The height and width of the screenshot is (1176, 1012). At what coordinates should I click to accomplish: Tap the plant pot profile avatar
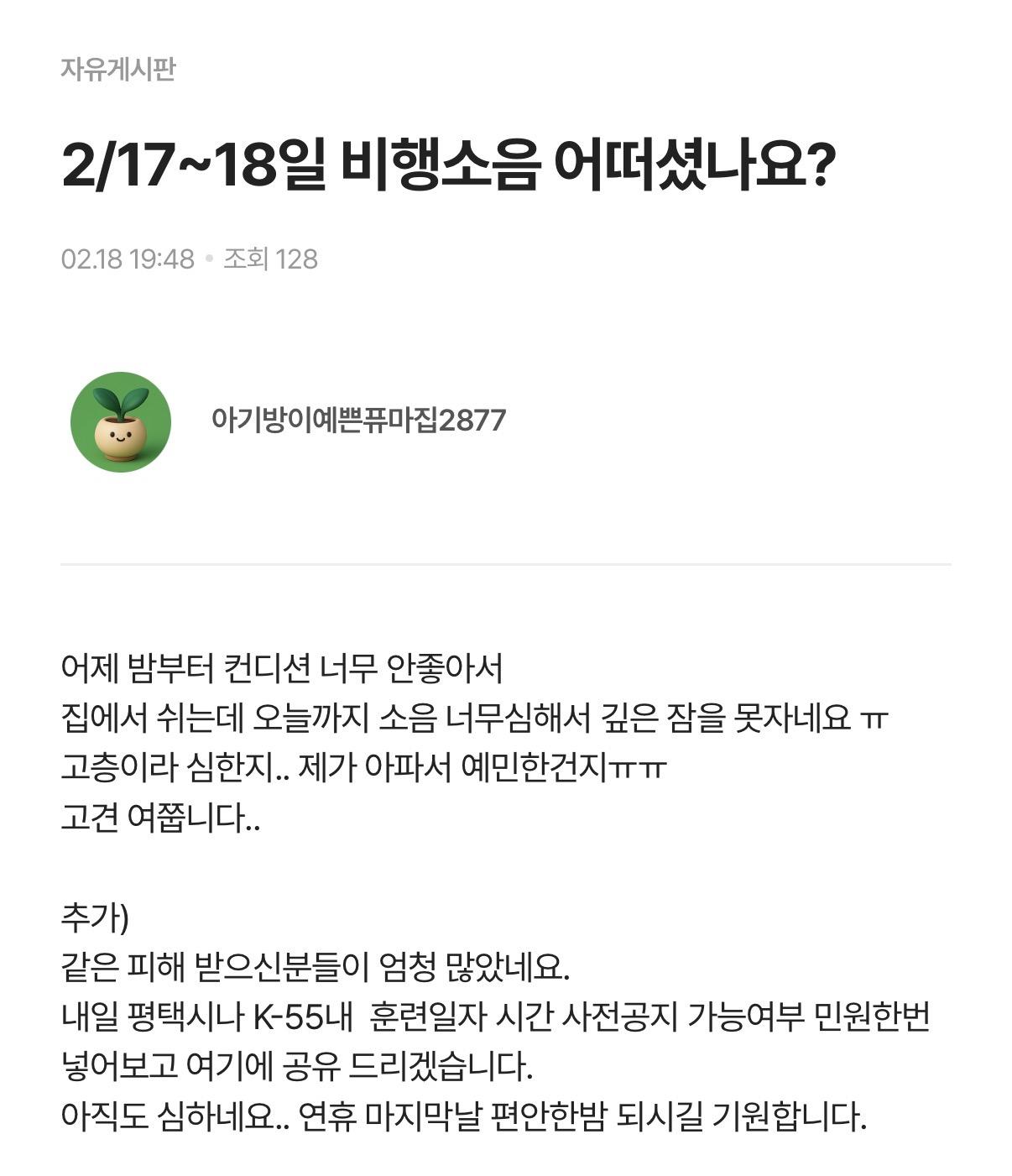[121, 421]
